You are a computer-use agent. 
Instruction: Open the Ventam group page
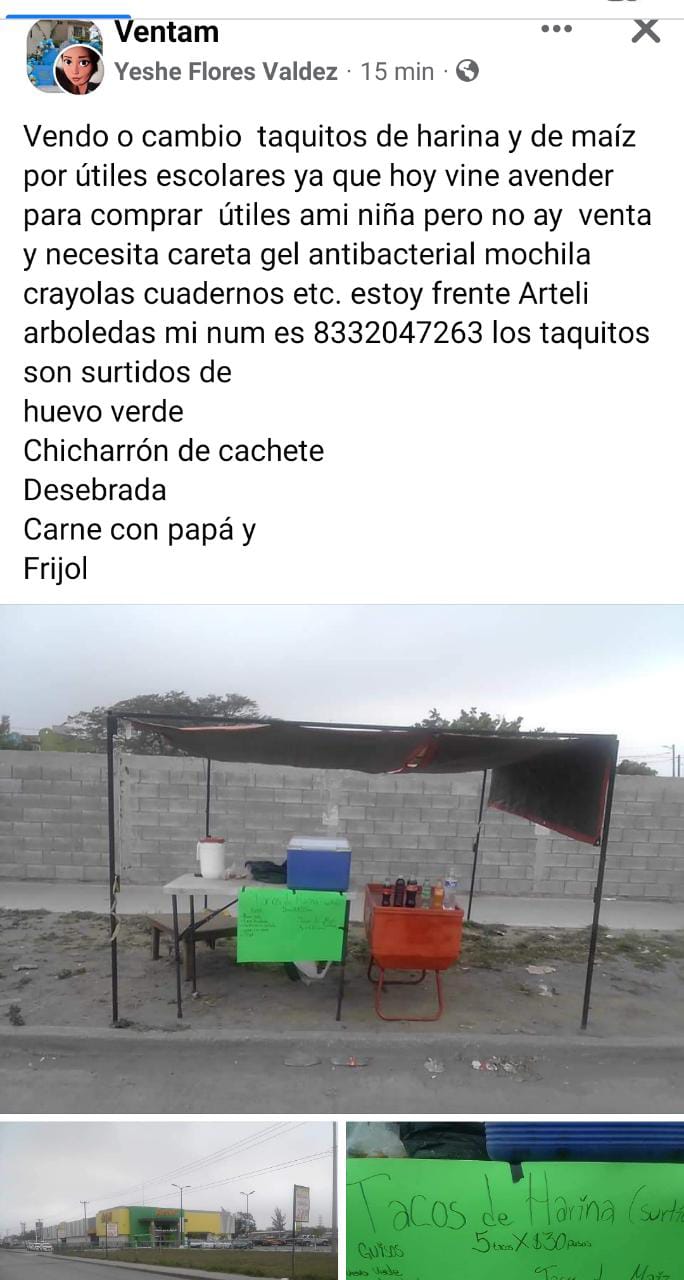(166, 31)
